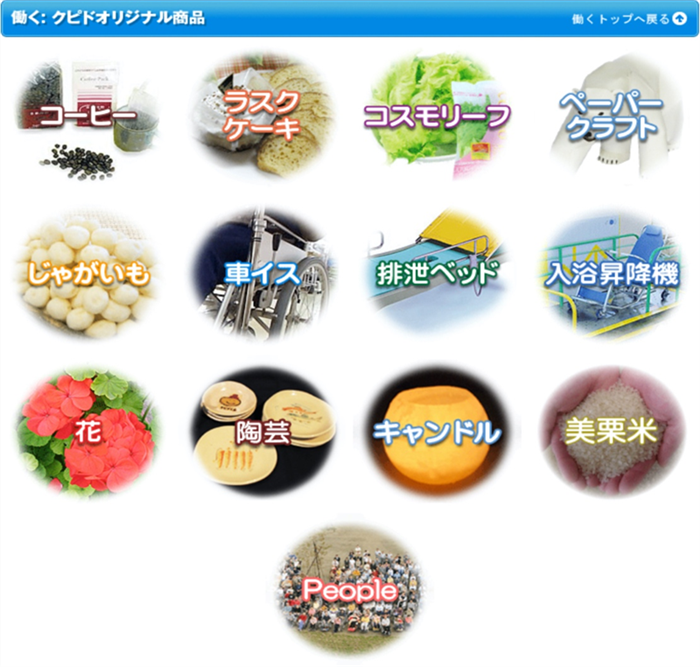View the 入浴昇降機 product
Viewport: 700px width, 667px height.
pyautogui.click(x=612, y=273)
